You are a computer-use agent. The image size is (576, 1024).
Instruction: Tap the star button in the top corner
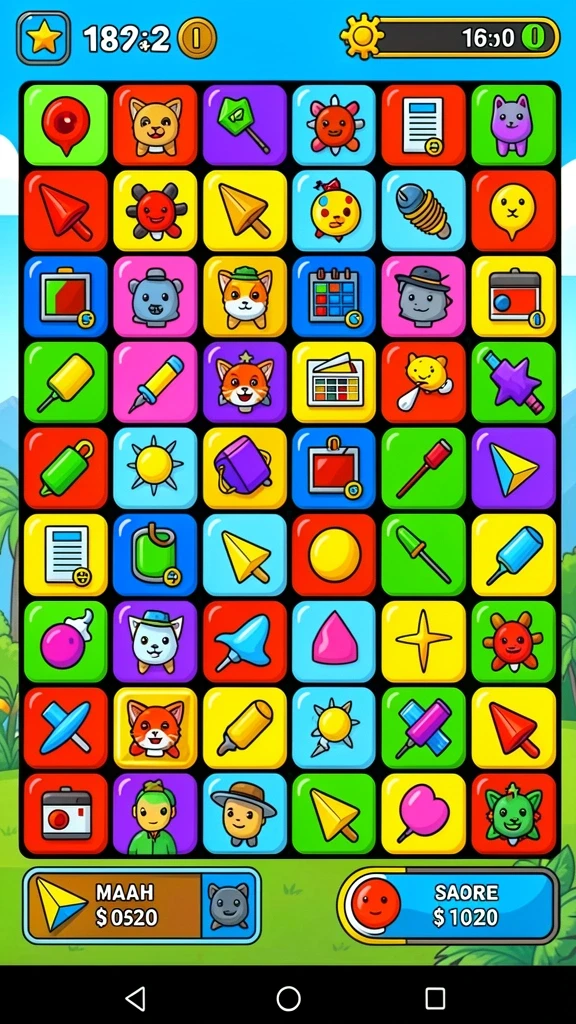(43, 38)
